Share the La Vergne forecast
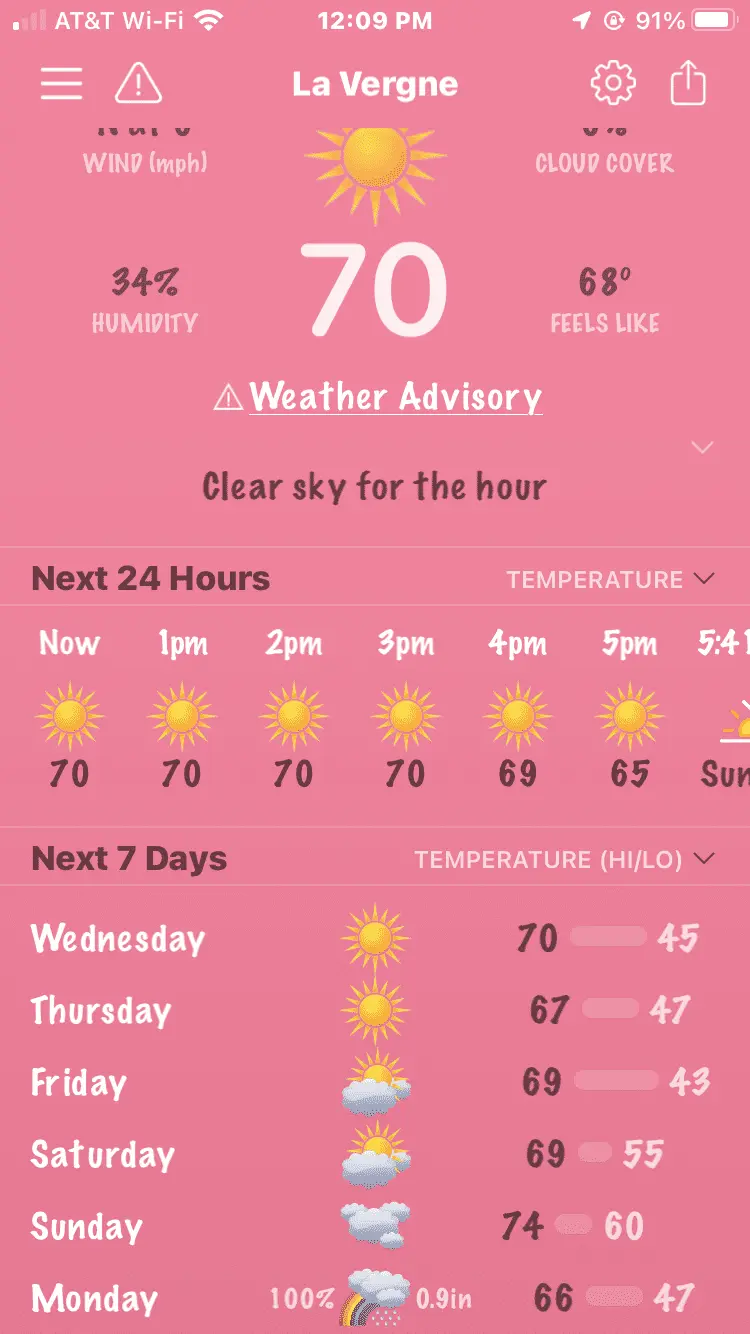This screenshot has height=1334, width=750. [x=688, y=84]
